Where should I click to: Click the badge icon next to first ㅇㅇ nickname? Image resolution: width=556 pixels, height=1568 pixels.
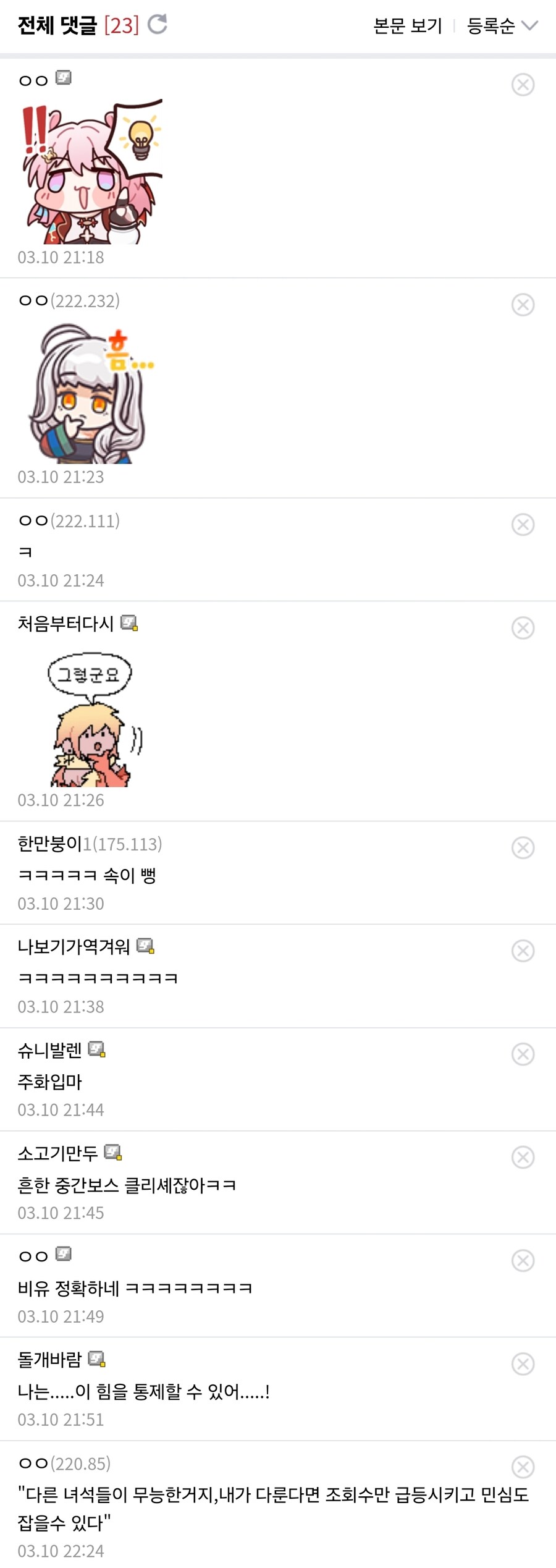pos(63,77)
